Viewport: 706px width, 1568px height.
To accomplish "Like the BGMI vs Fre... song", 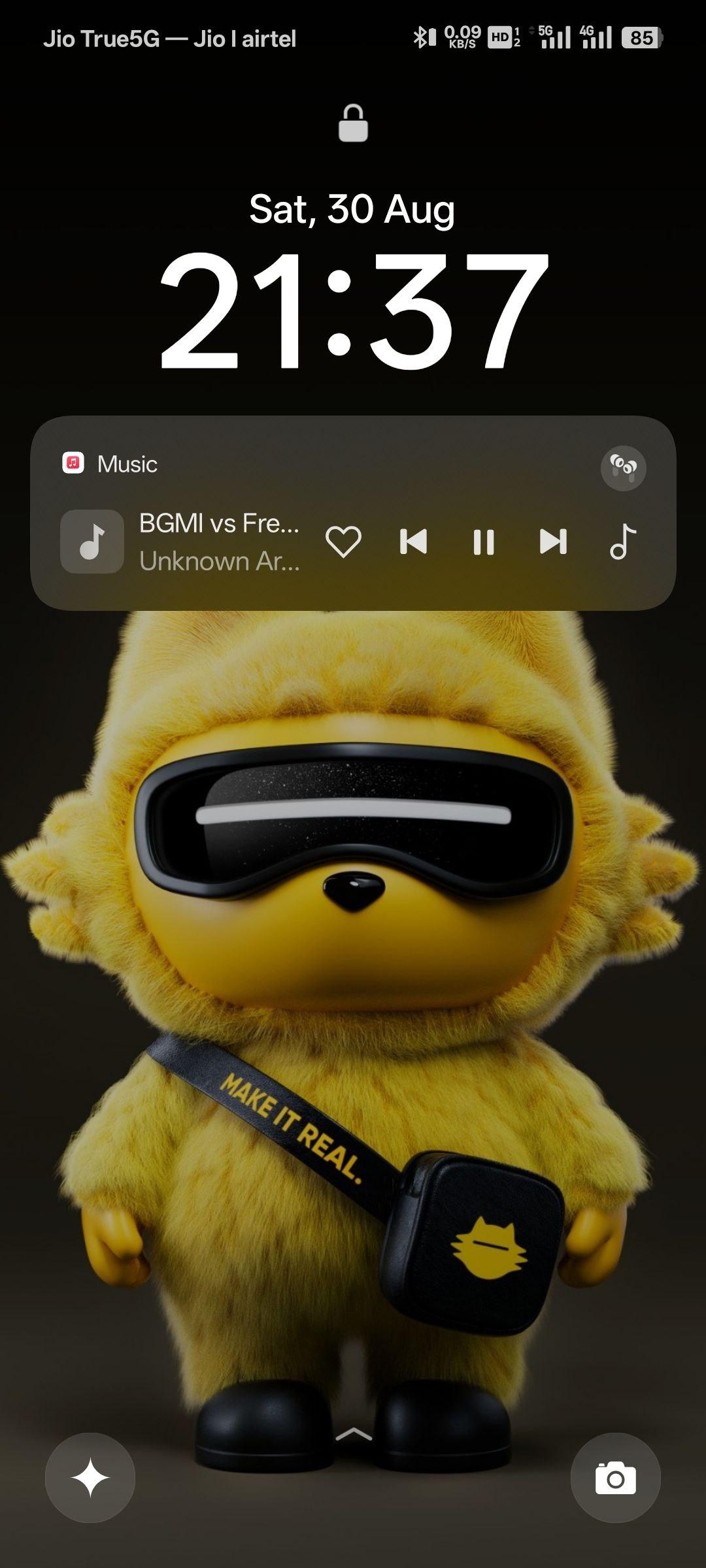I will [x=343, y=542].
